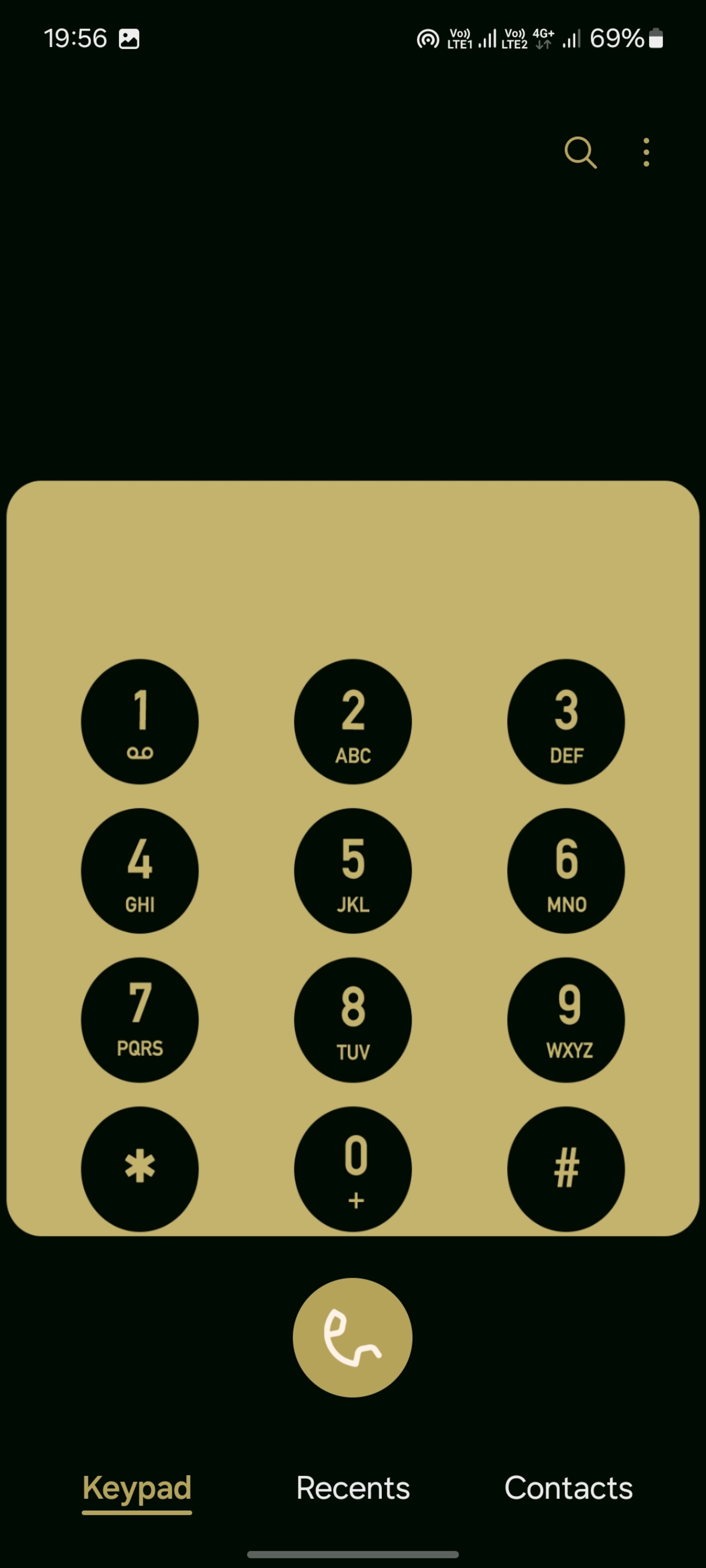The image size is (706, 1568).
Task: Open the search icon
Action: 580,152
